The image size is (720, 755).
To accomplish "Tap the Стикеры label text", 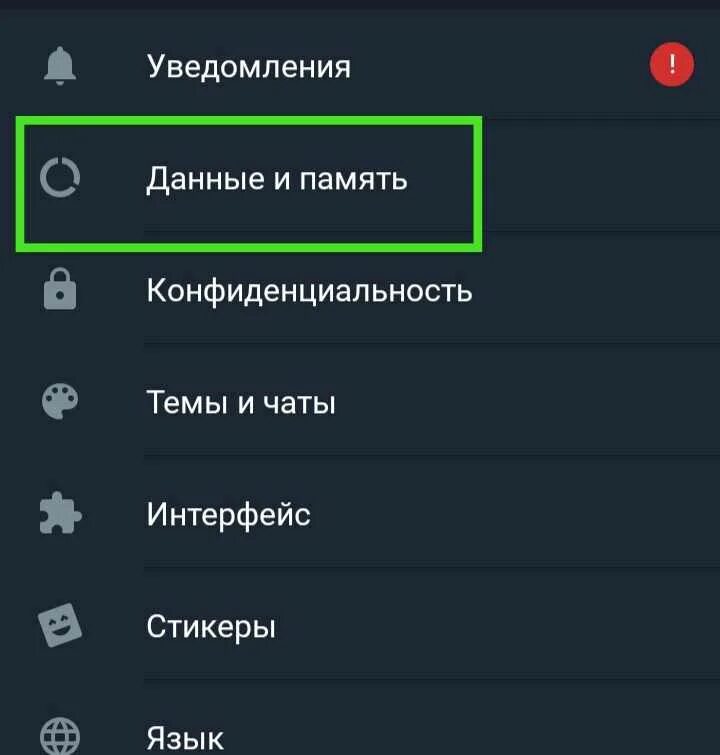I will [x=211, y=626].
